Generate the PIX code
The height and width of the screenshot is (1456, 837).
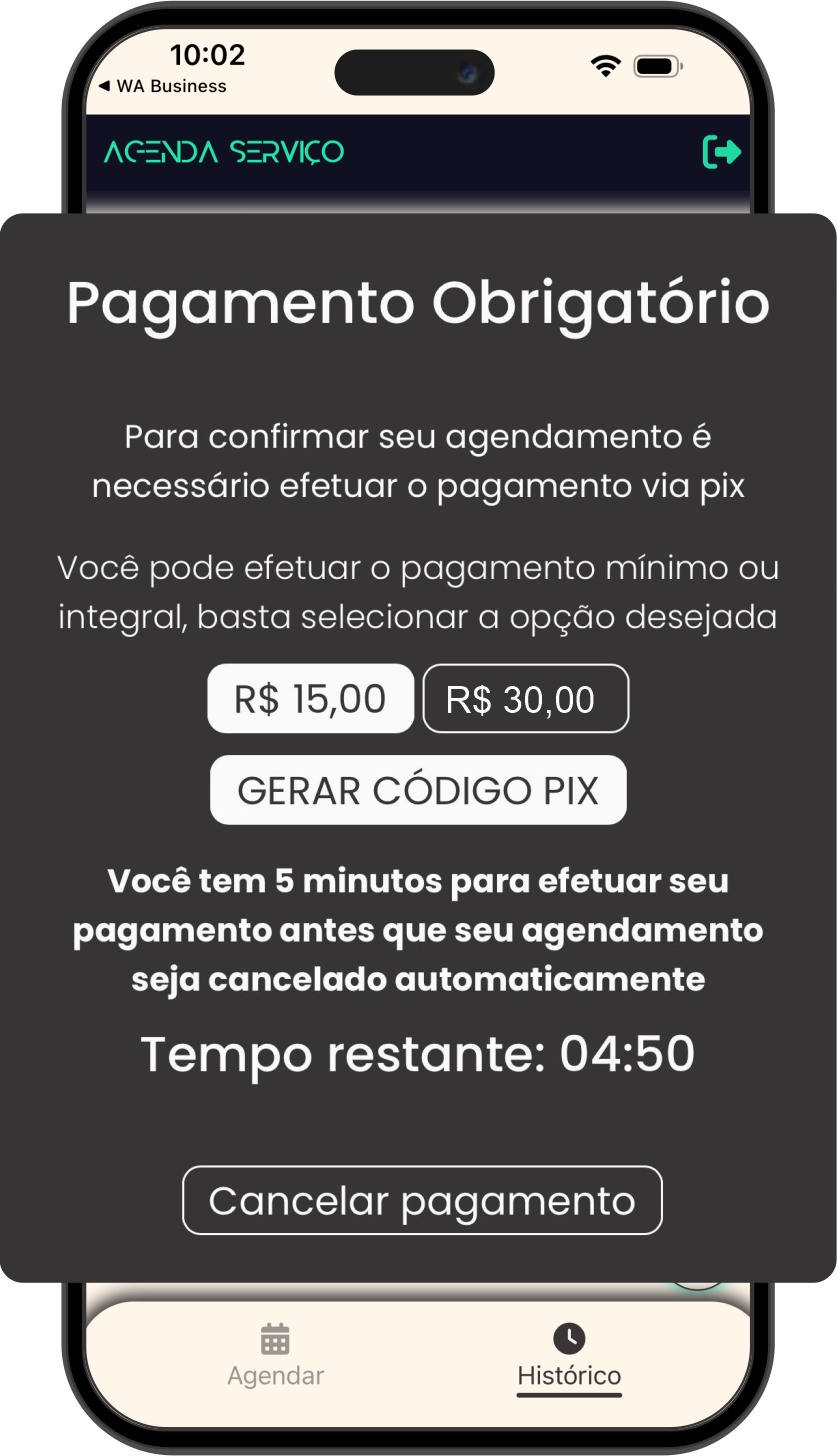click(418, 790)
